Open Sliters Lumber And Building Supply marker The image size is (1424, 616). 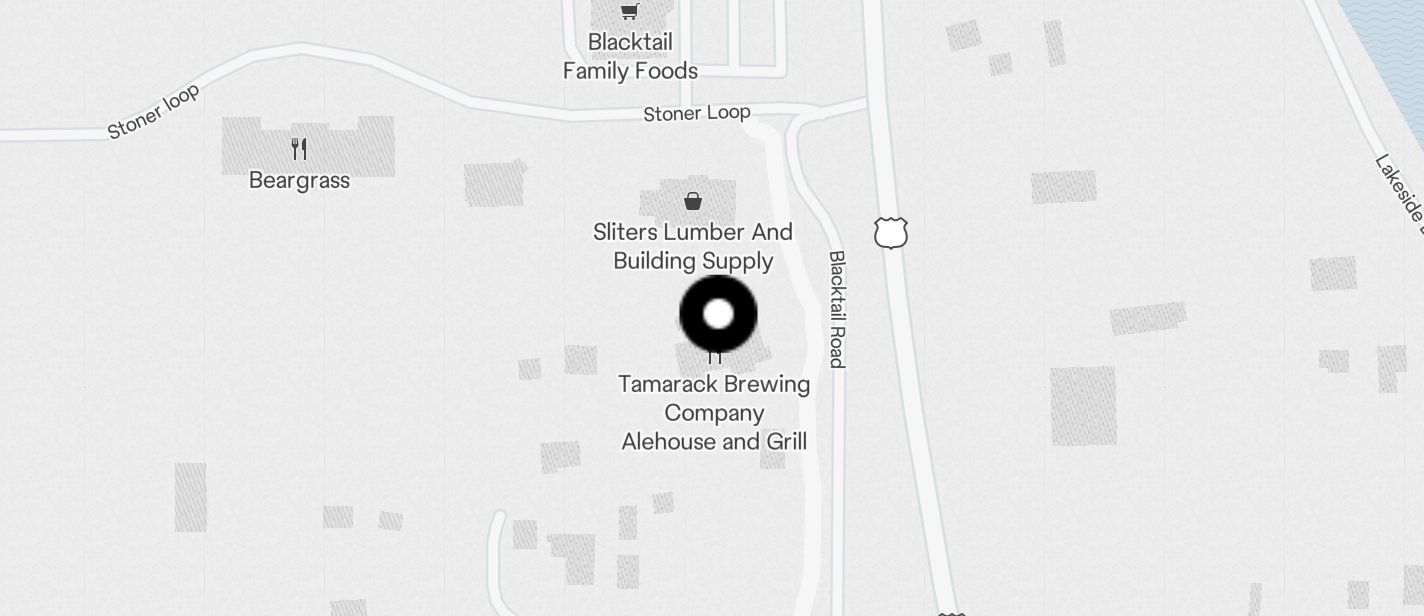(x=693, y=202)
